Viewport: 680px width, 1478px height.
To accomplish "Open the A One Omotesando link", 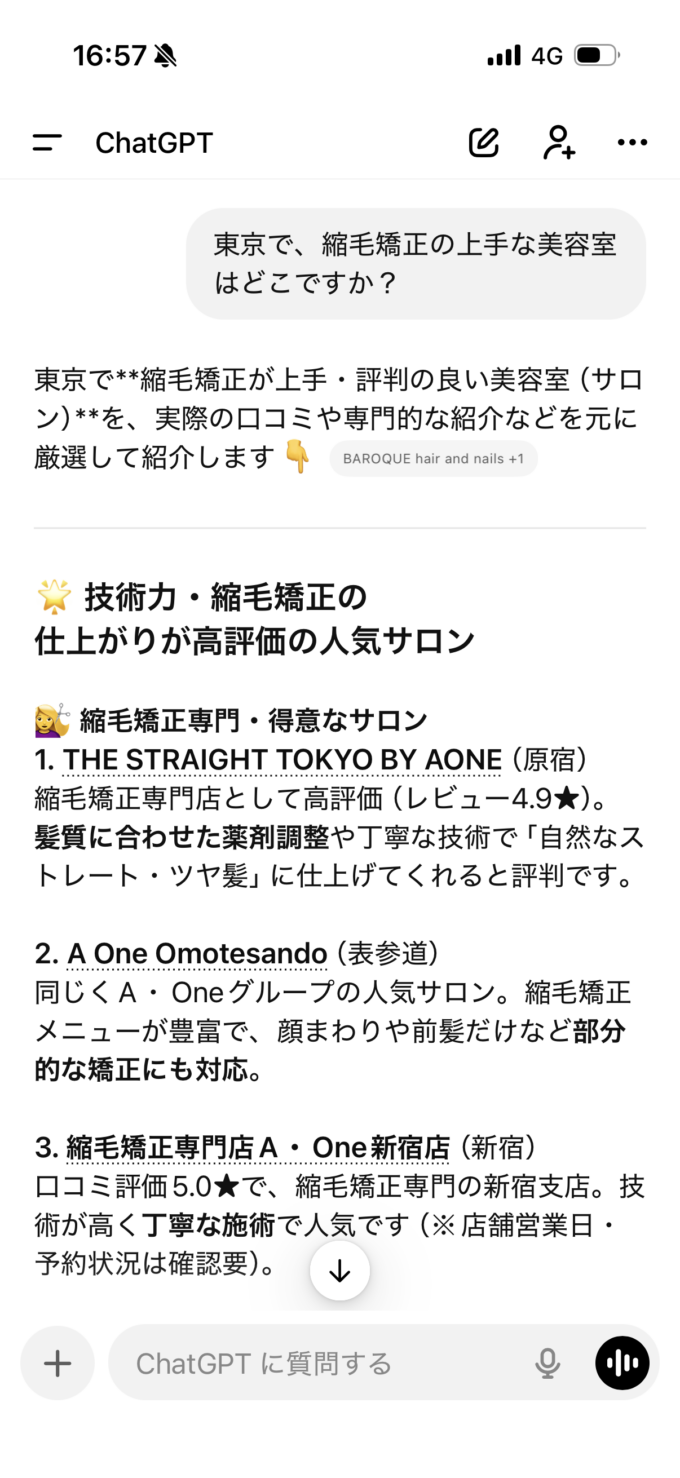I will click(x=197, y=954).
